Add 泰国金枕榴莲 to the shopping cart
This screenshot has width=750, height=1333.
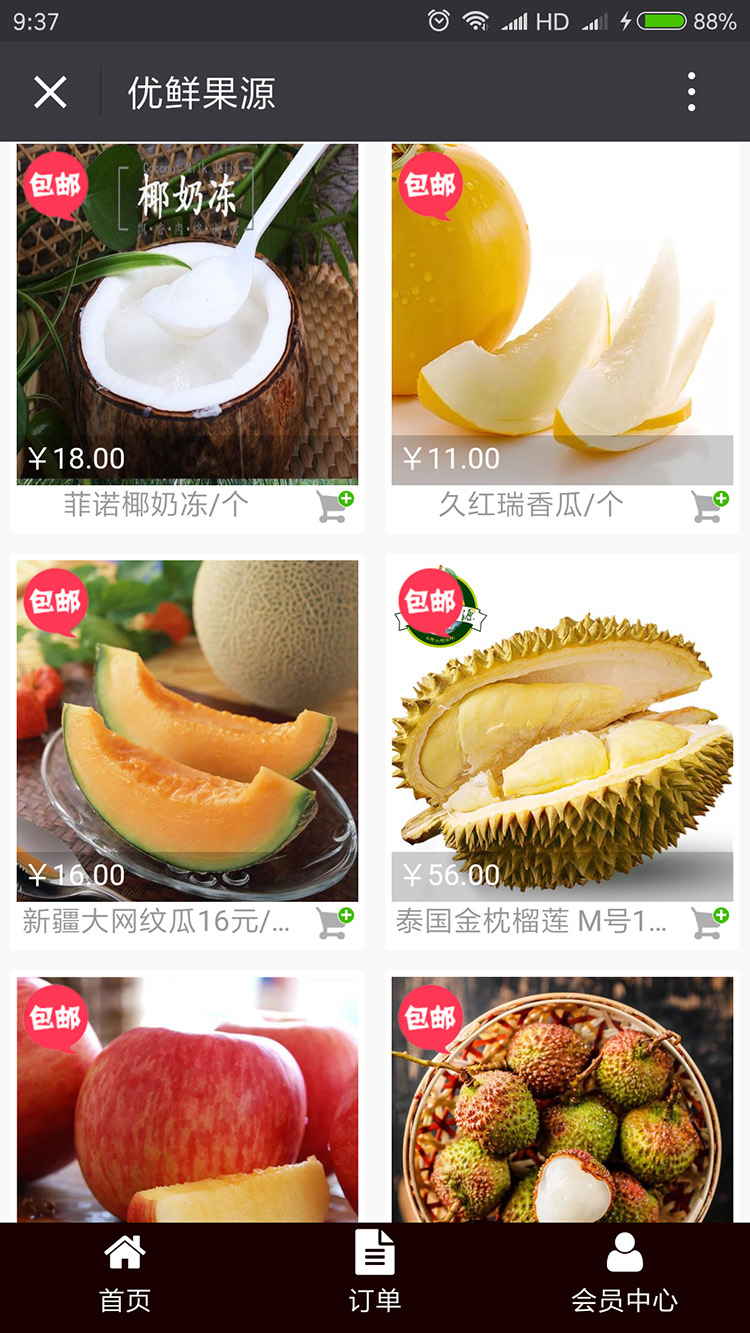pyautogui.click(x=706, y=925)
